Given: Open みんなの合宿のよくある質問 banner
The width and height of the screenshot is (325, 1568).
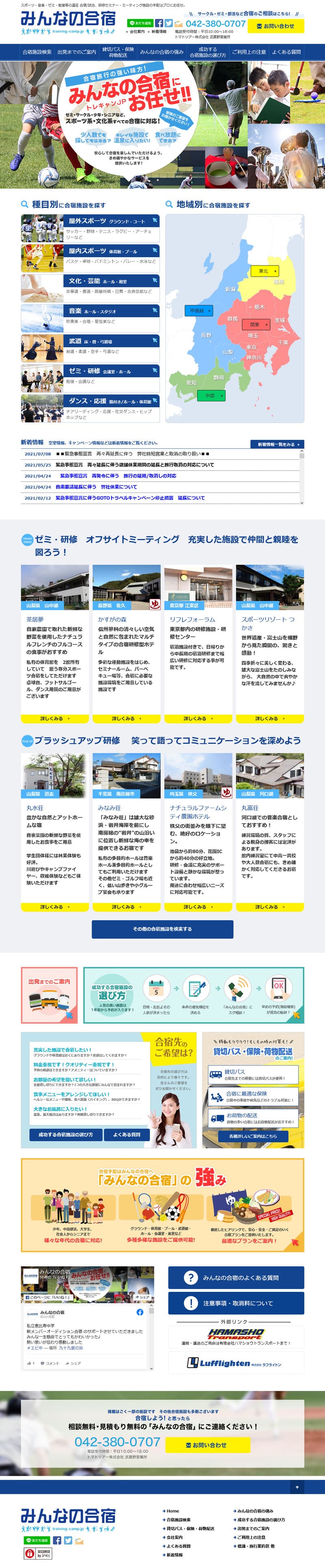Looking at the screenshot, I should [236, 1278].
